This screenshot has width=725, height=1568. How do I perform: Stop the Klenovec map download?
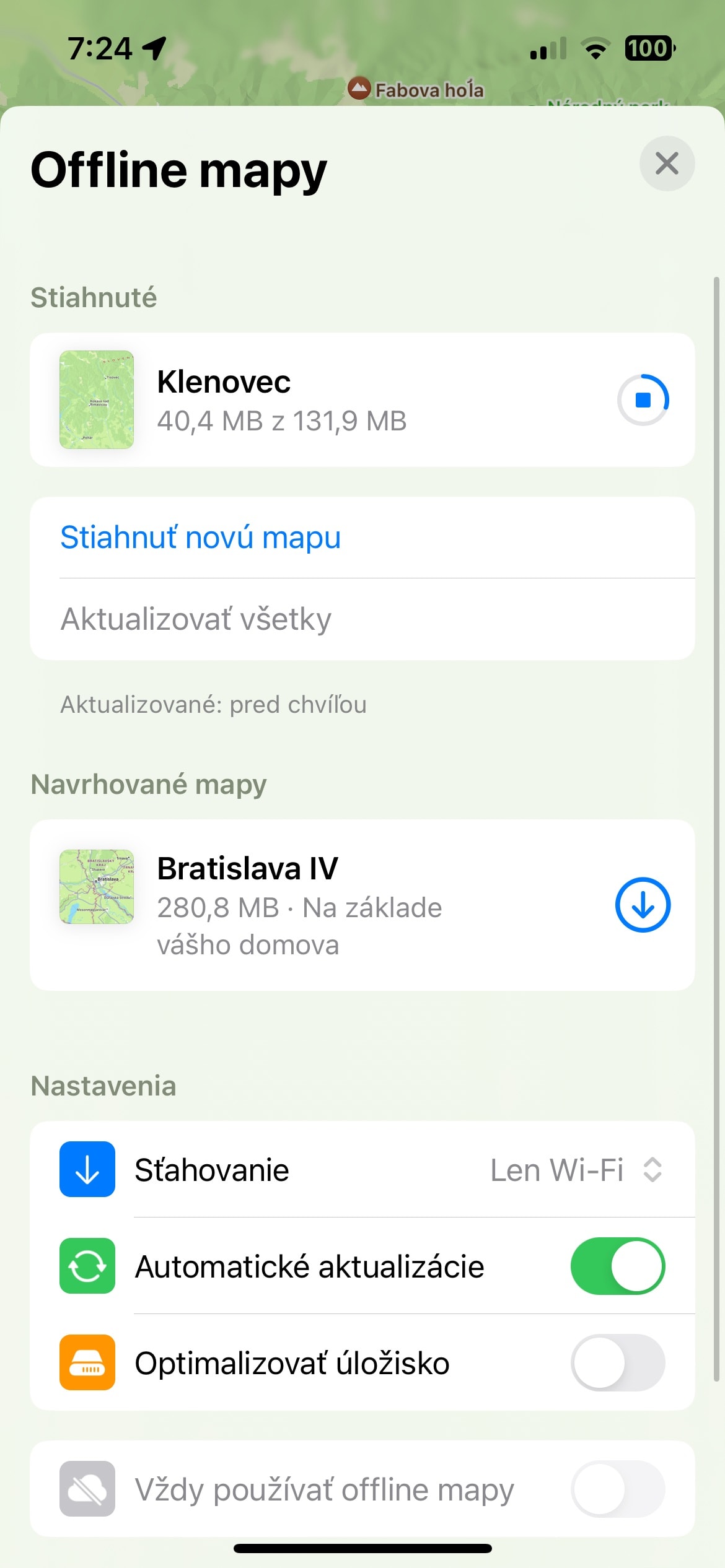pos(643,399)
